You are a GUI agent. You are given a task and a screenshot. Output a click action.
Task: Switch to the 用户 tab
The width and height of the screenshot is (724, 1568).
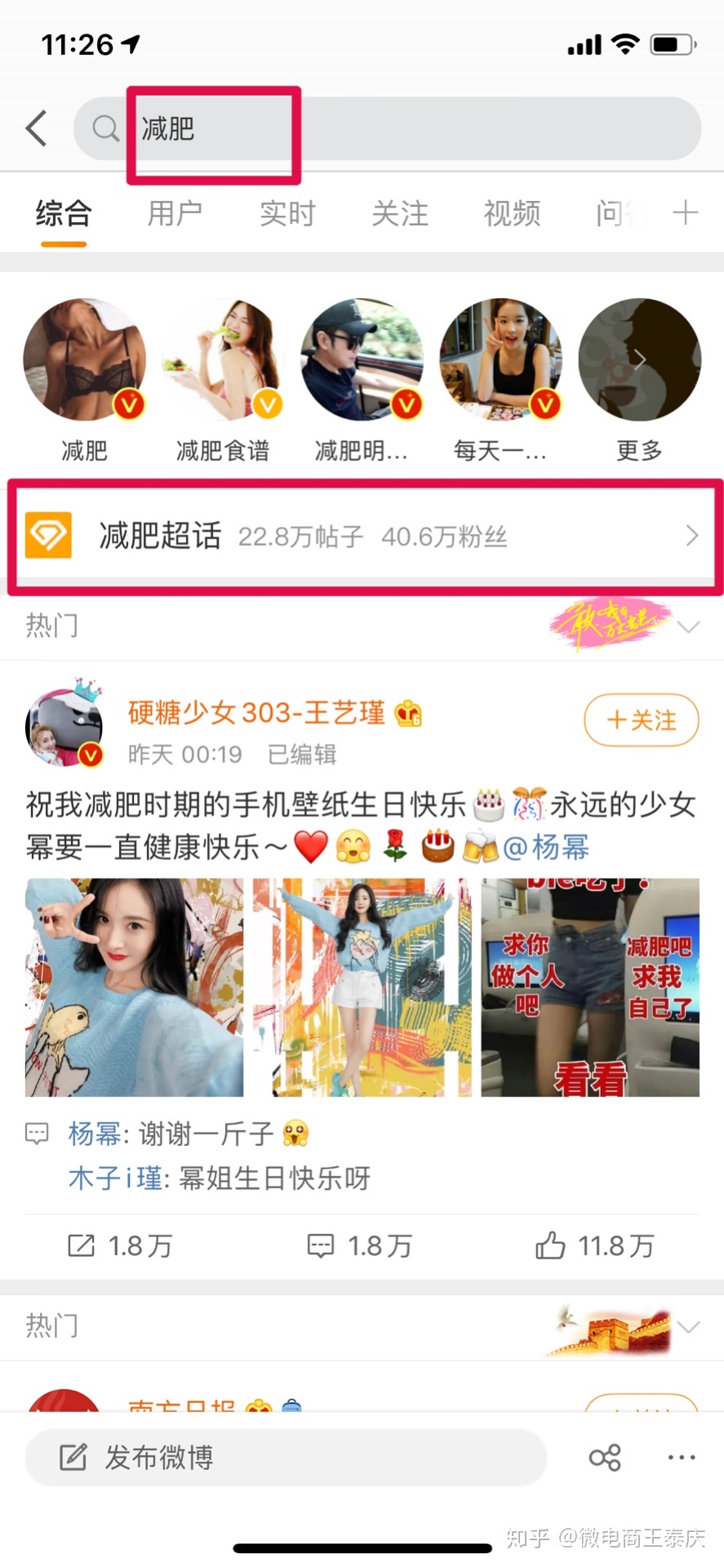[175, 214]
